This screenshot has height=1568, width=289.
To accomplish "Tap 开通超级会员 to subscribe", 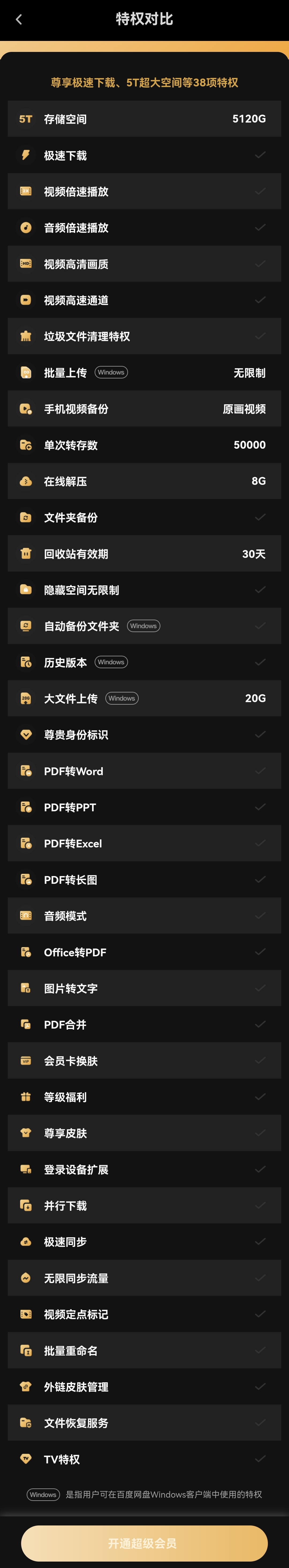I will pos(144,1543).
